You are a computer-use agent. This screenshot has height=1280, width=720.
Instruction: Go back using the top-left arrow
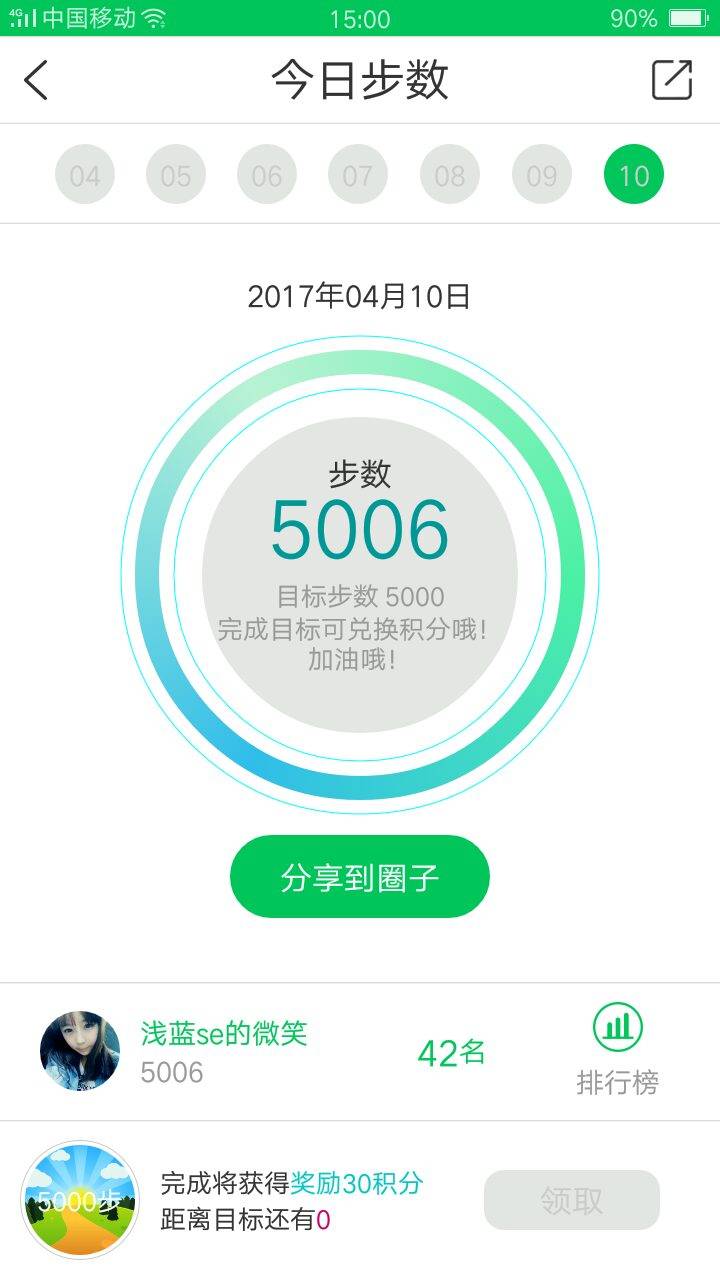click(36, 80)
